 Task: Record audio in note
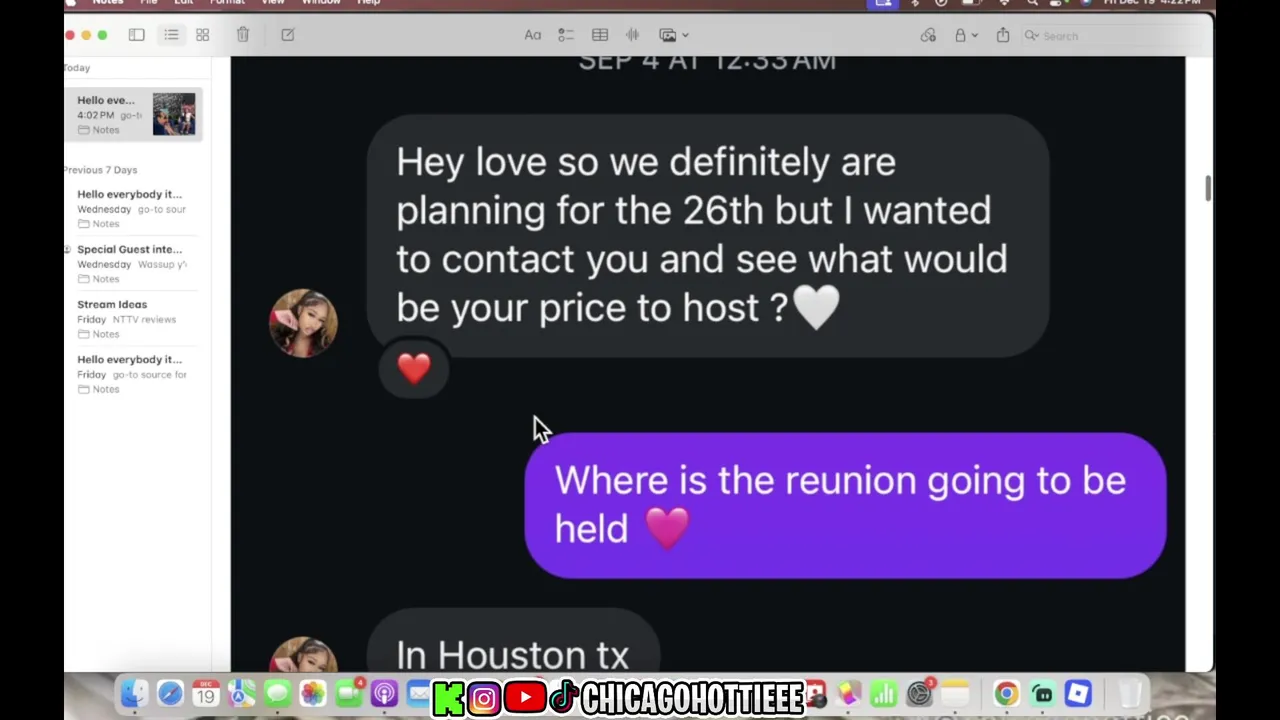click(633, 35)
